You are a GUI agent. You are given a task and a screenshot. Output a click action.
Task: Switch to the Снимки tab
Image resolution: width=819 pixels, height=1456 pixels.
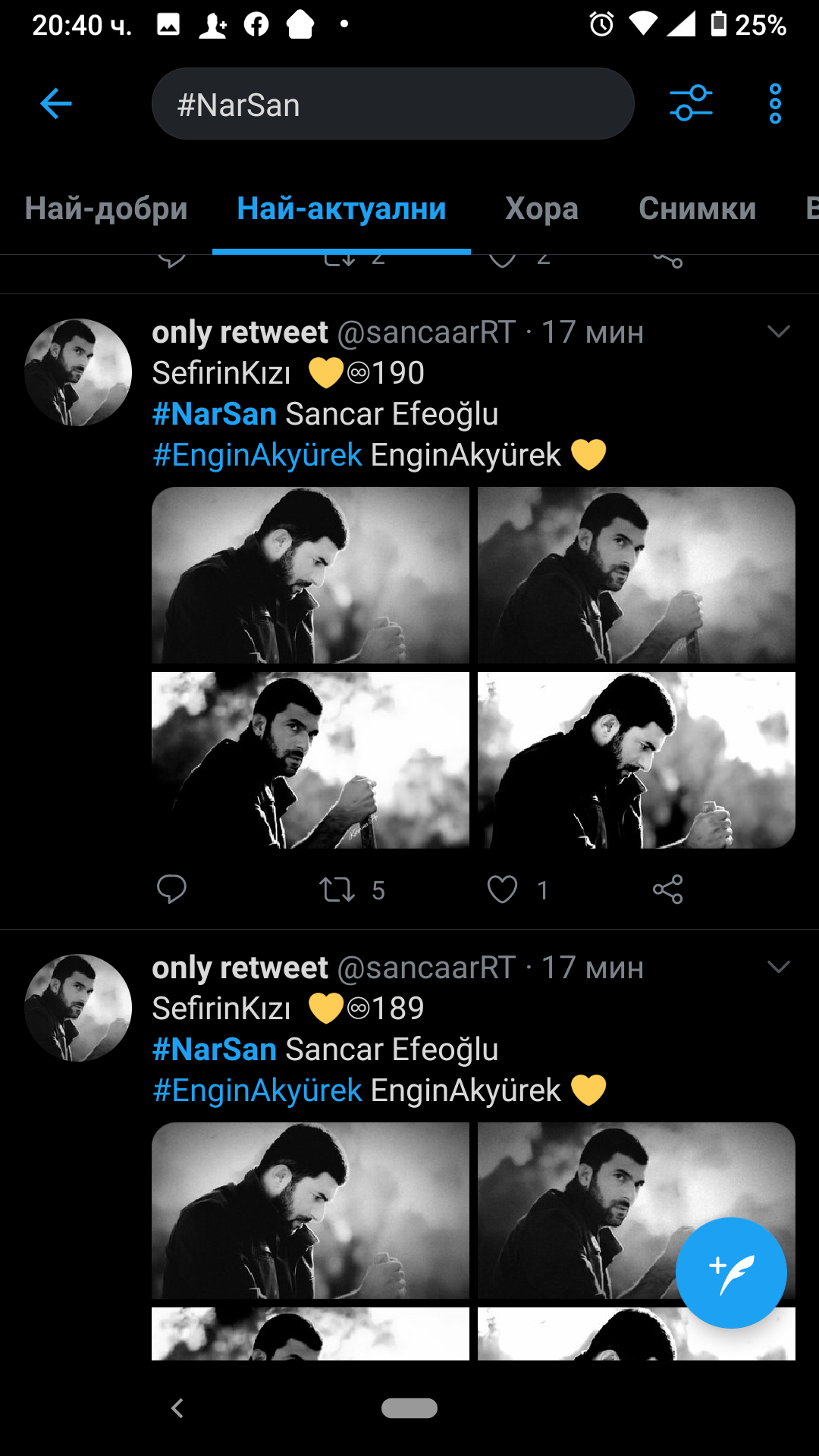(x=697, y=209)
